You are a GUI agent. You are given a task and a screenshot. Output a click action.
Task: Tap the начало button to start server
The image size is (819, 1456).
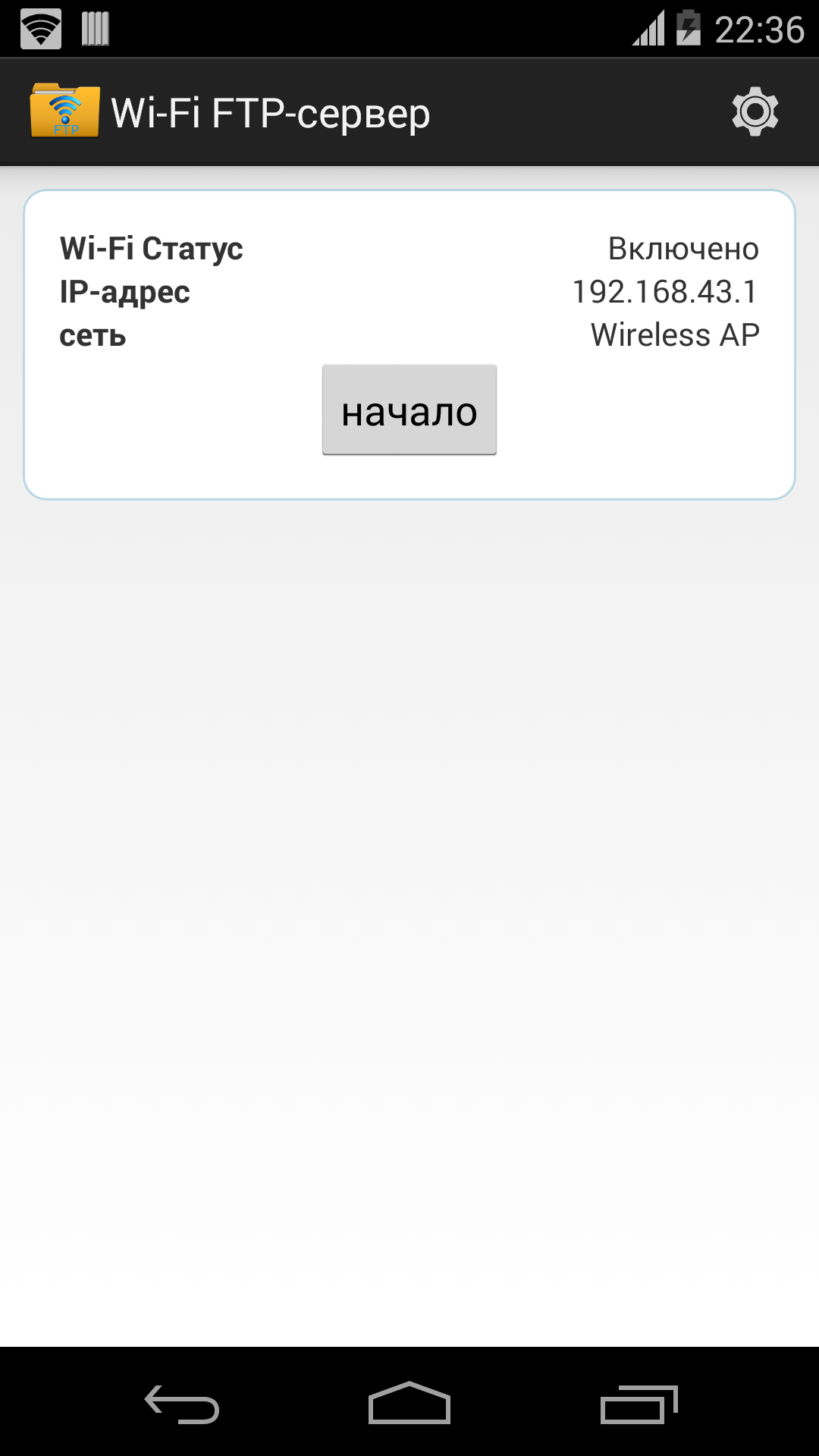[x=409, y=410]
